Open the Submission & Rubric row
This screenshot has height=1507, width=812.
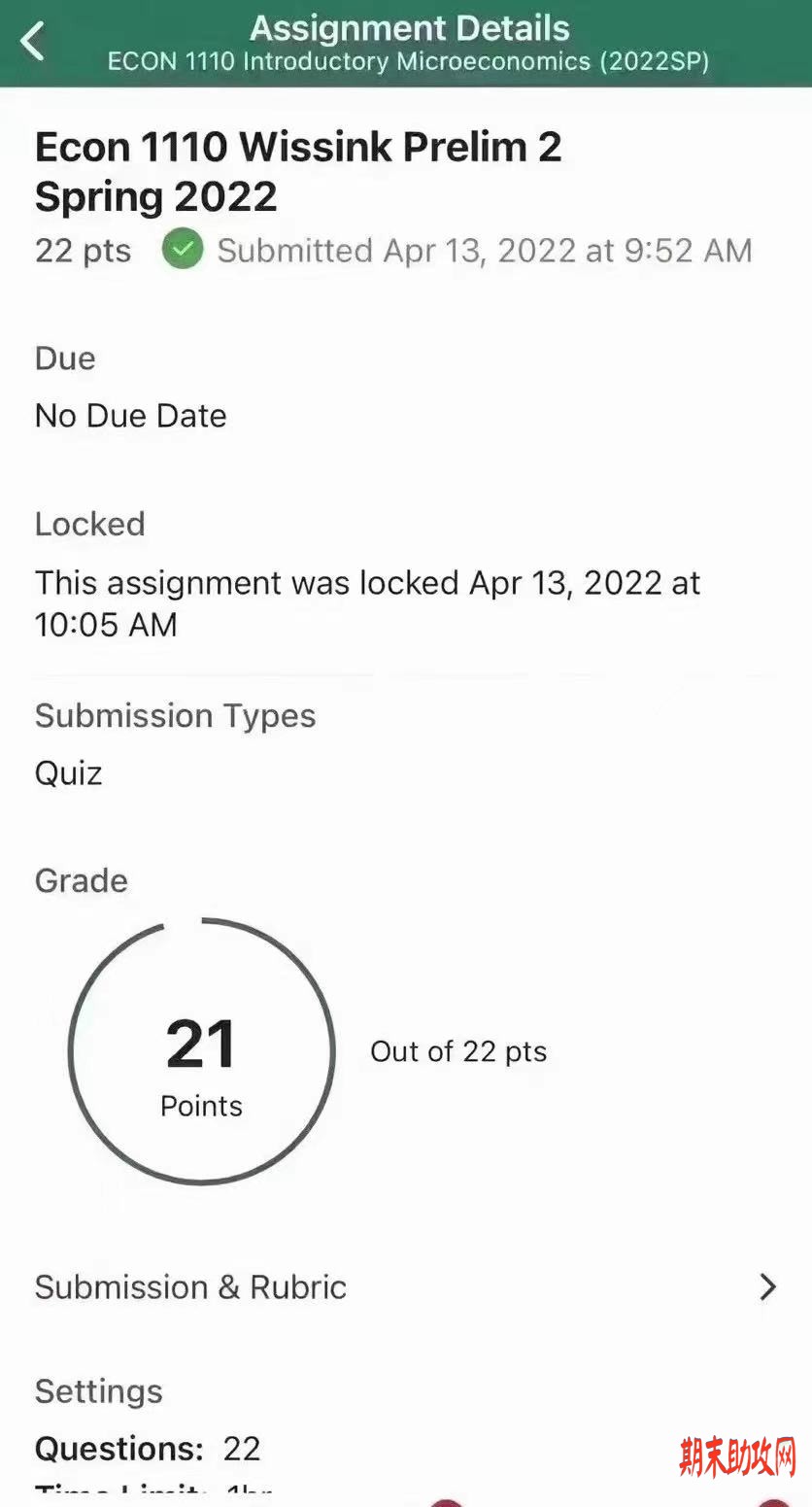pos(406,1286)
